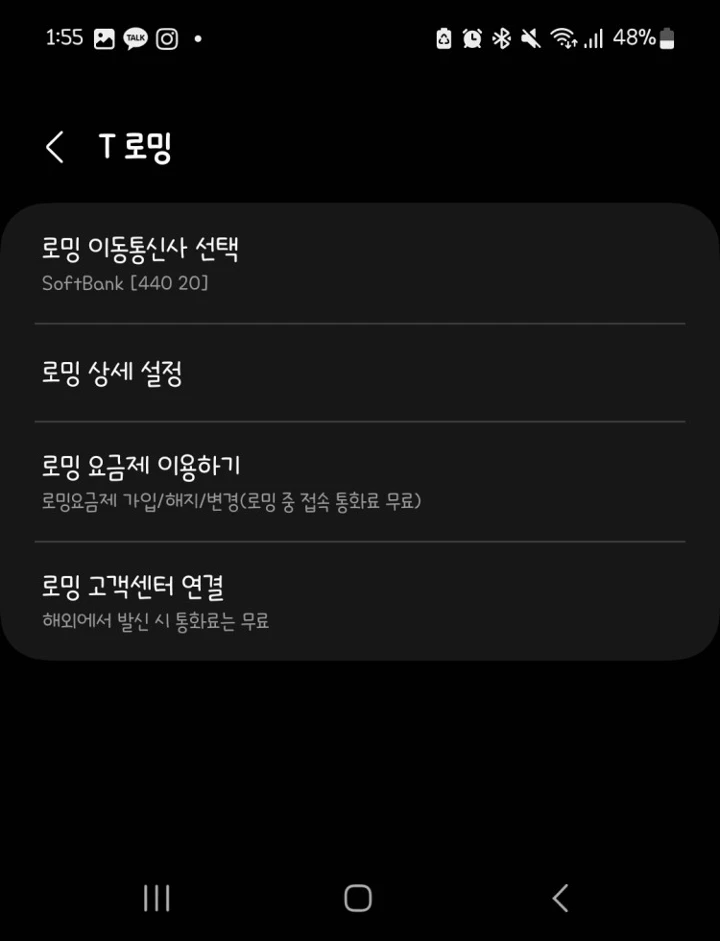
Task: Tap the 1:55 clock to open alarms
Action: [x=38, y=38]
